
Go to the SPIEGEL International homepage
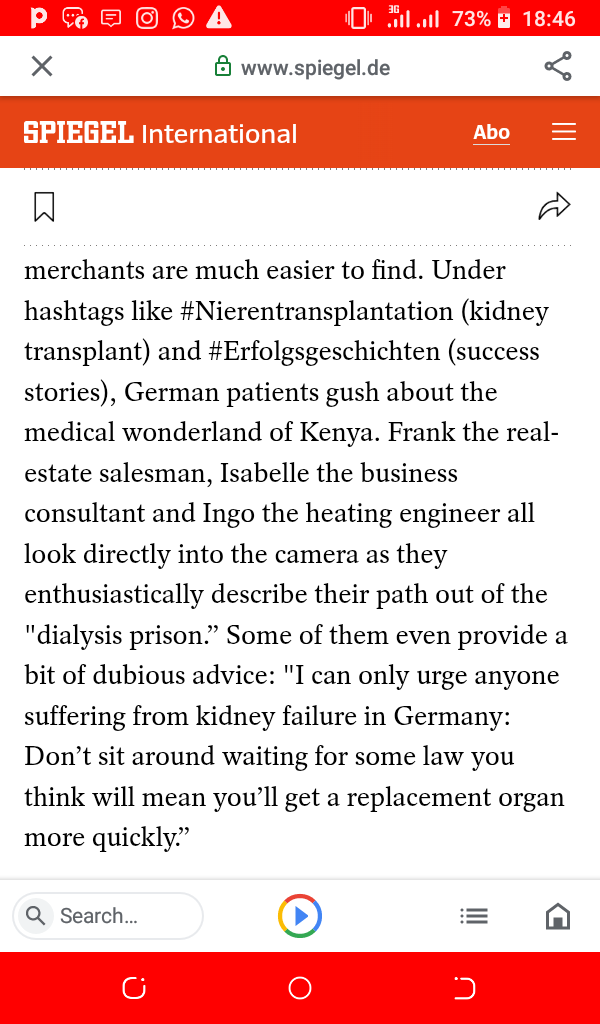160,133
